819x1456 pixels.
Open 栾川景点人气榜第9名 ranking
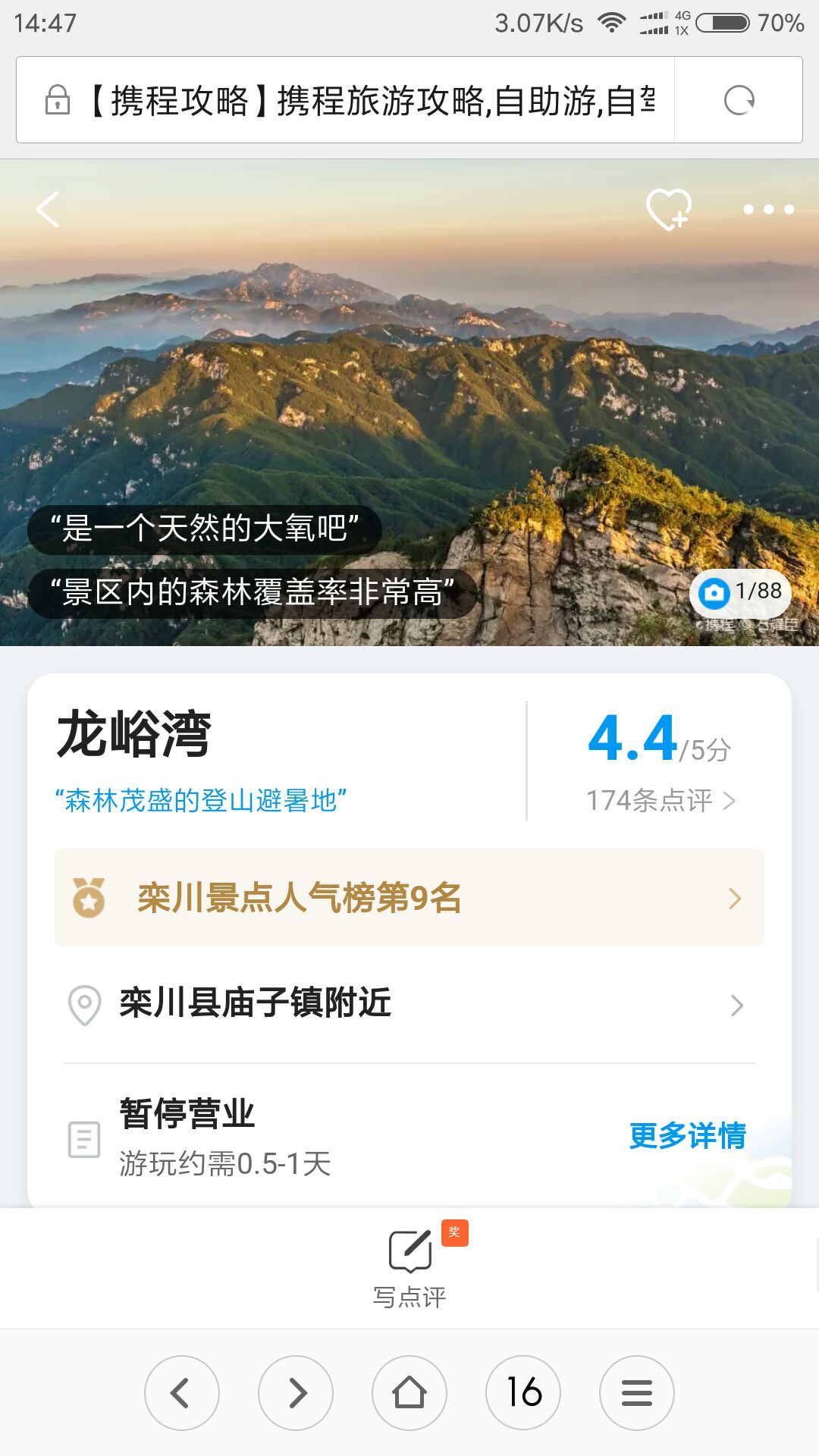409,898
